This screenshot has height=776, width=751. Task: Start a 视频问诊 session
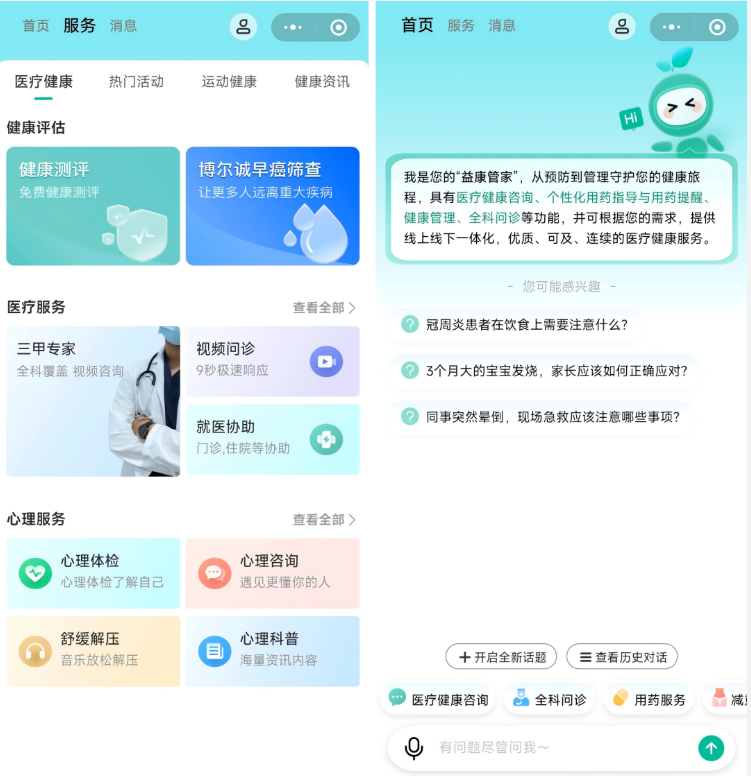pos(272,361)
